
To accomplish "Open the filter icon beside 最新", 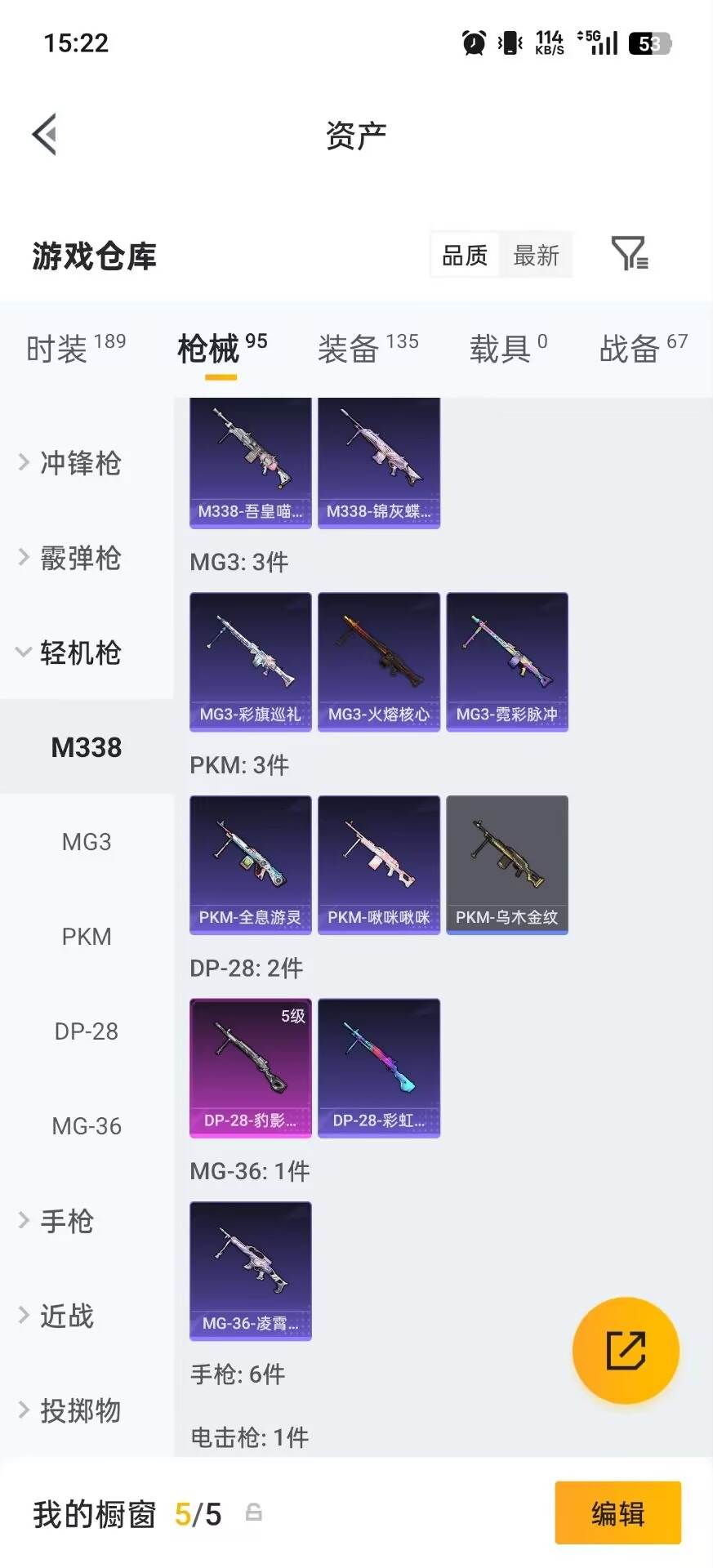I will coord(630,254).
